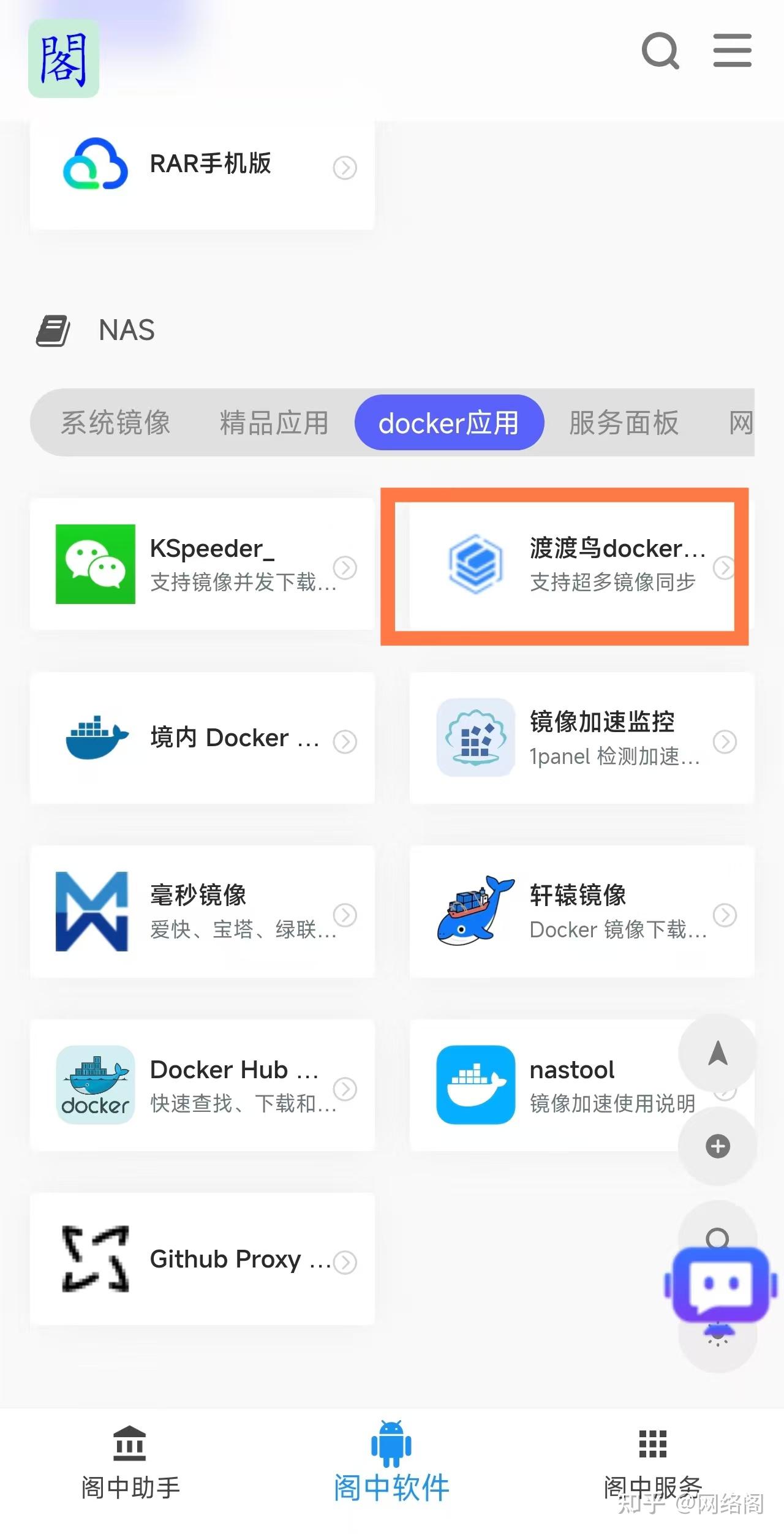Tap the scroll-to-top arrow button
This screenshot has height=1534, width=784.
coord(717,1054)
